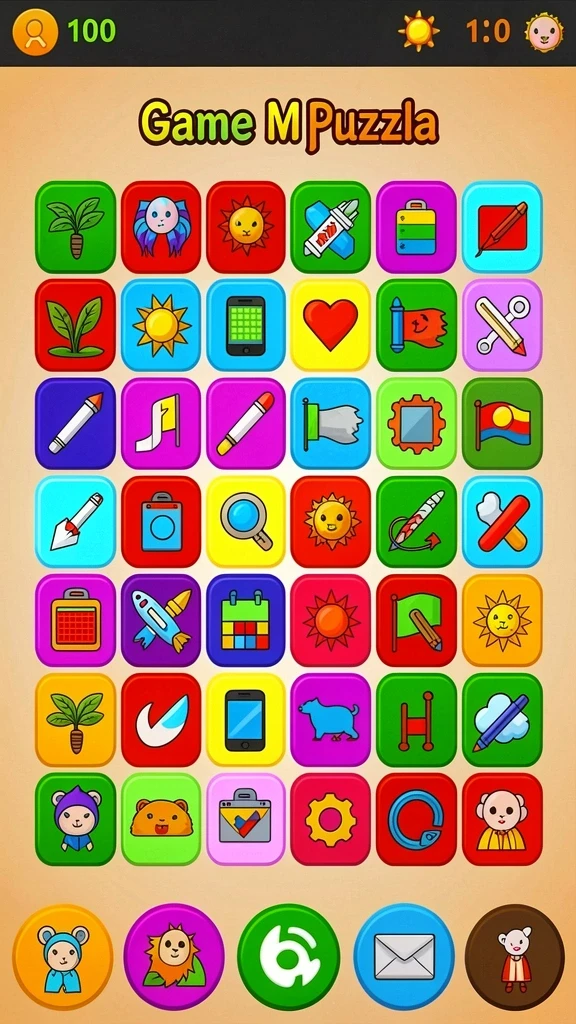Screen dimensions: 576x1024
Task: Select the magnifying glass tile
Action: (x=246, y=521)
